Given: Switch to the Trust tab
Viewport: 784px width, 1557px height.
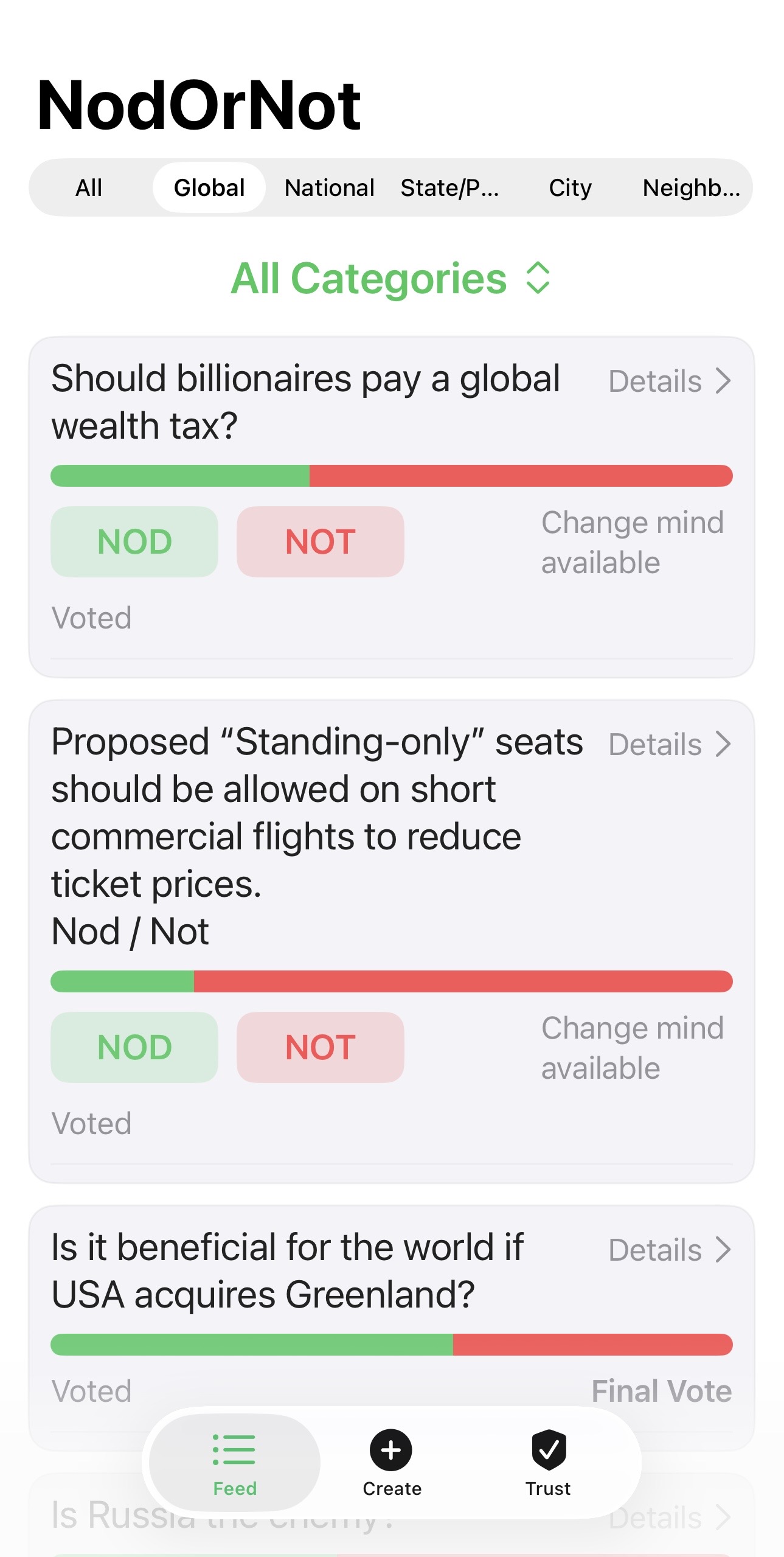Looking at the screenshot, I should coord(548,1463).
